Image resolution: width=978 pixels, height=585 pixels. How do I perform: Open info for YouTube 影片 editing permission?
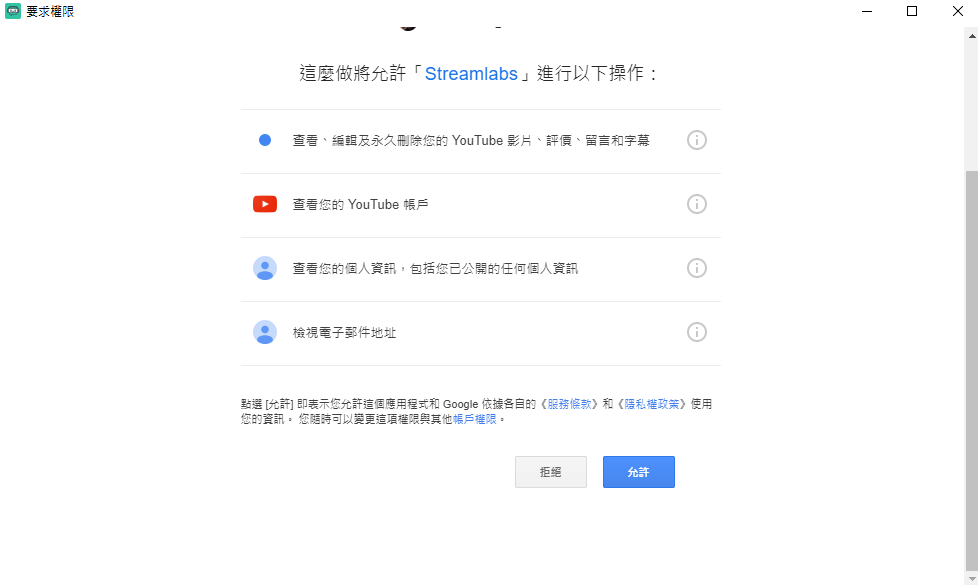click(x=697, y=140)
